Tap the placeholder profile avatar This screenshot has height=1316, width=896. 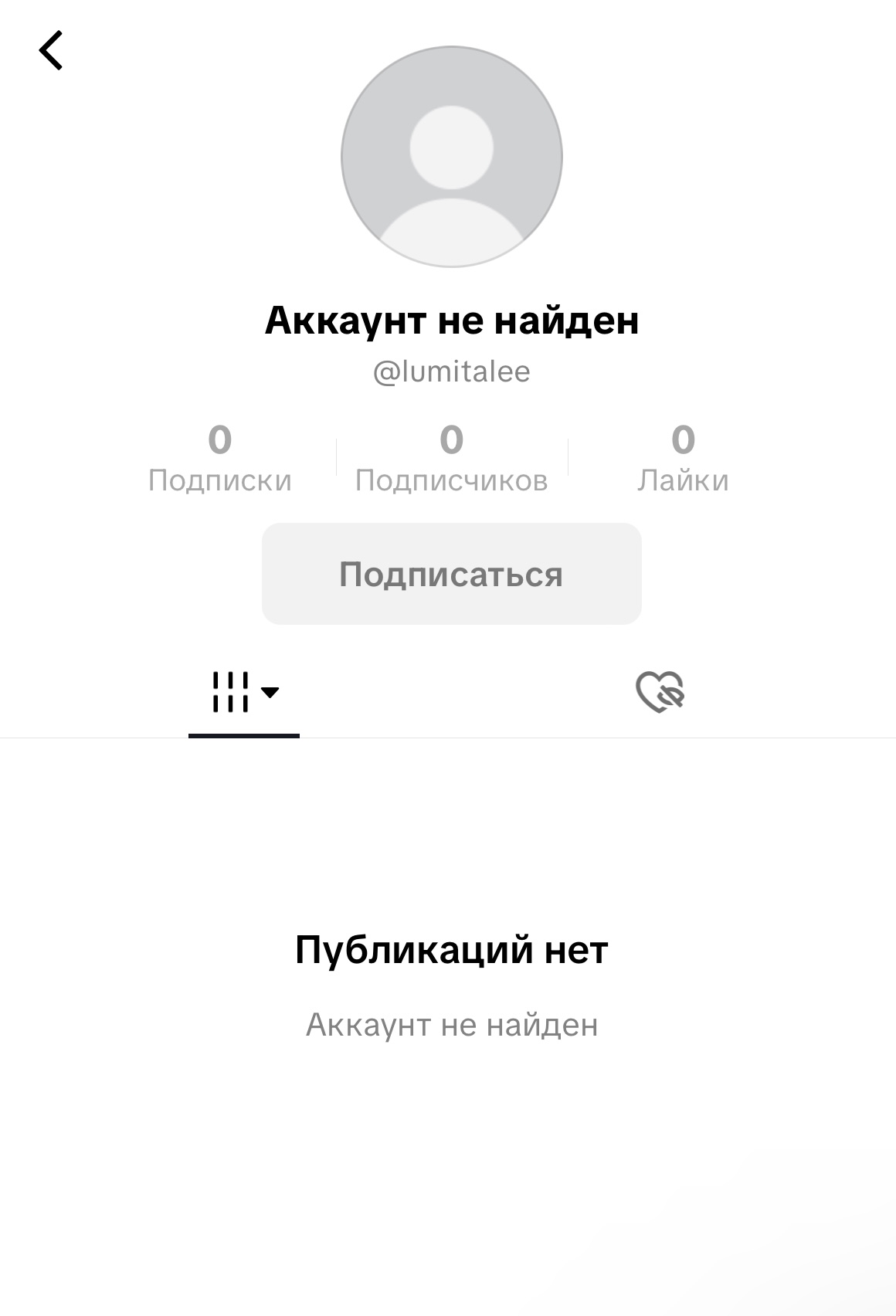click(452, 157)
